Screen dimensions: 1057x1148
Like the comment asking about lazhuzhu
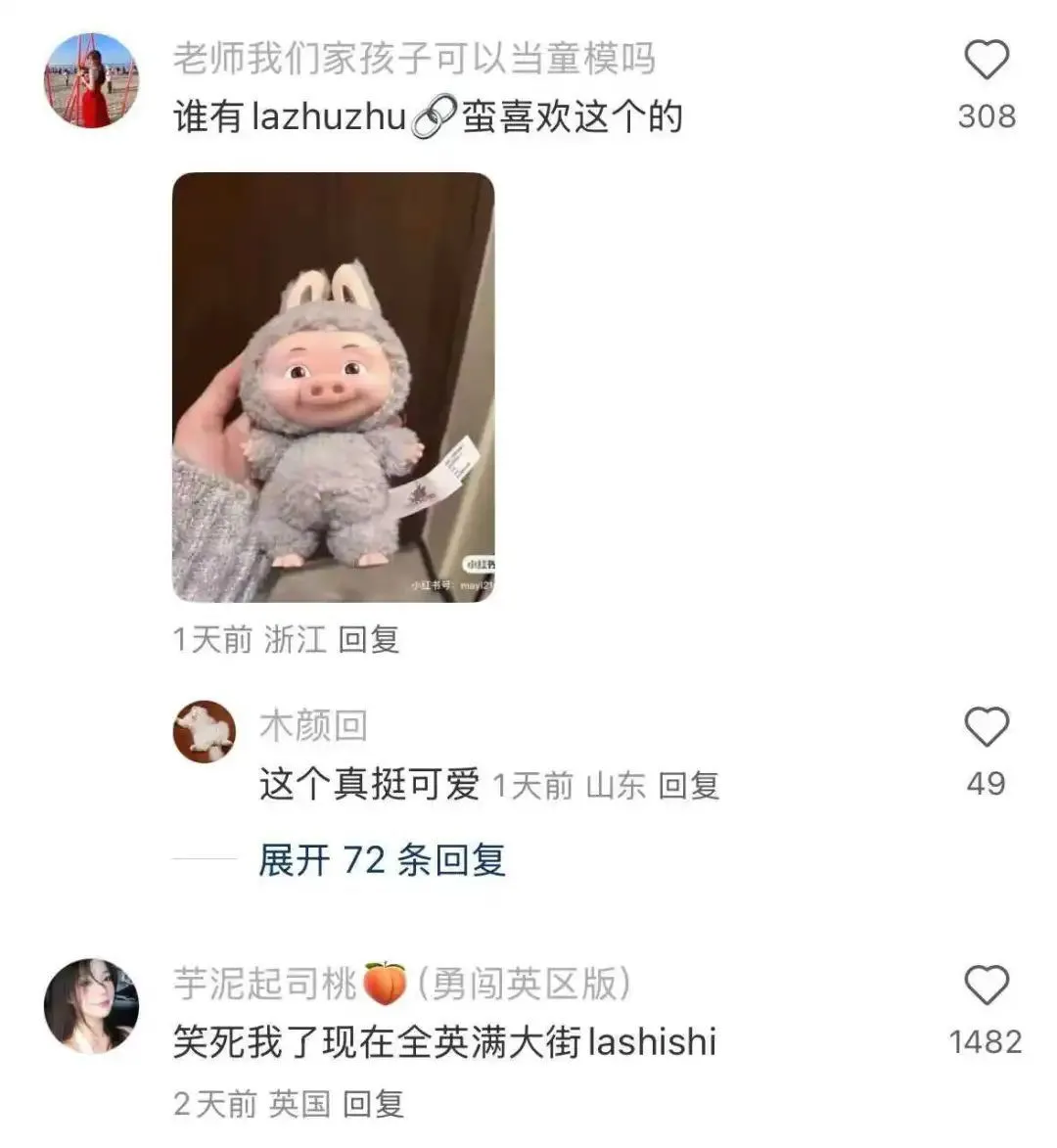click(987, 61)
